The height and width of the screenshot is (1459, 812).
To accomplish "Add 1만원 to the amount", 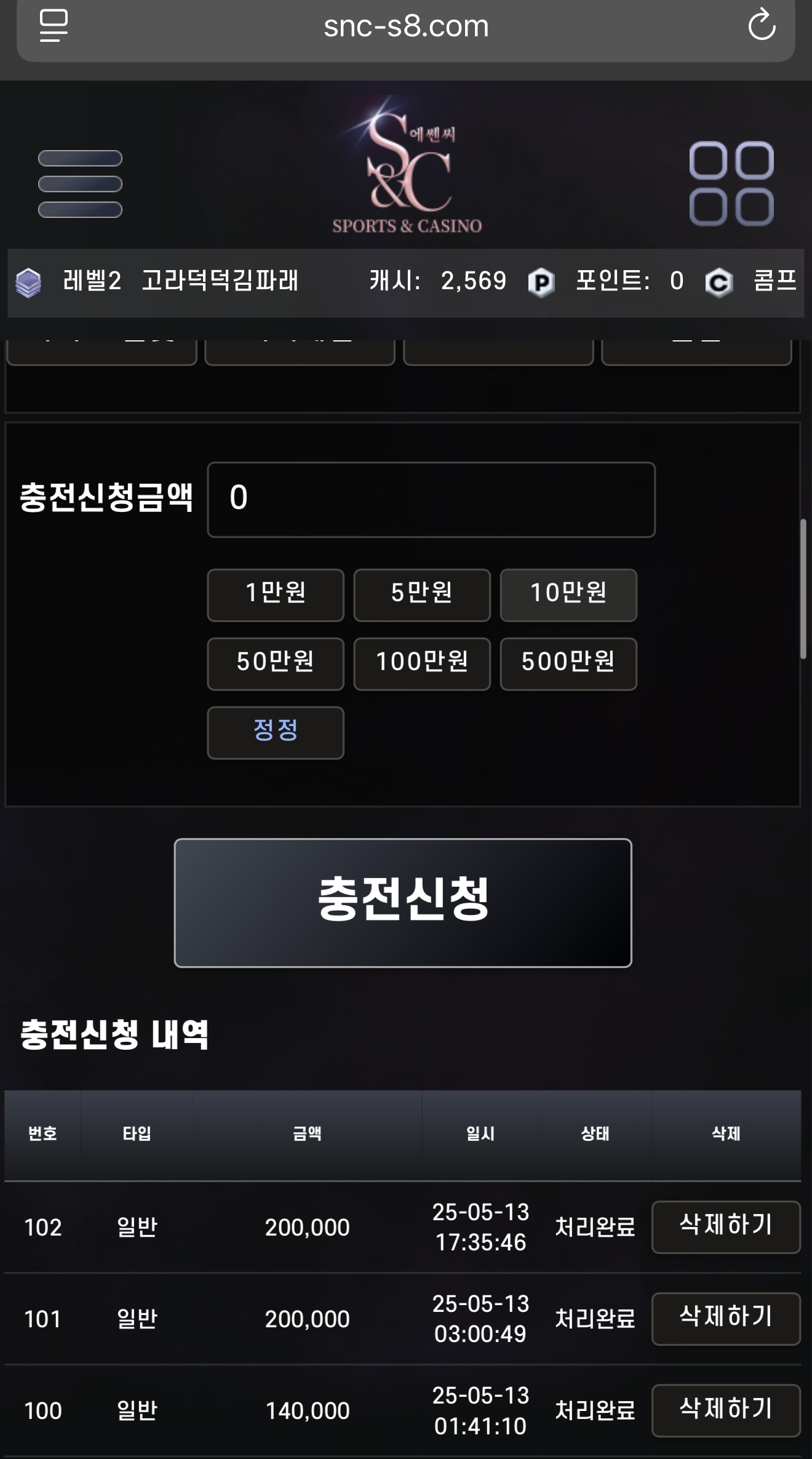I will (275, 595).
